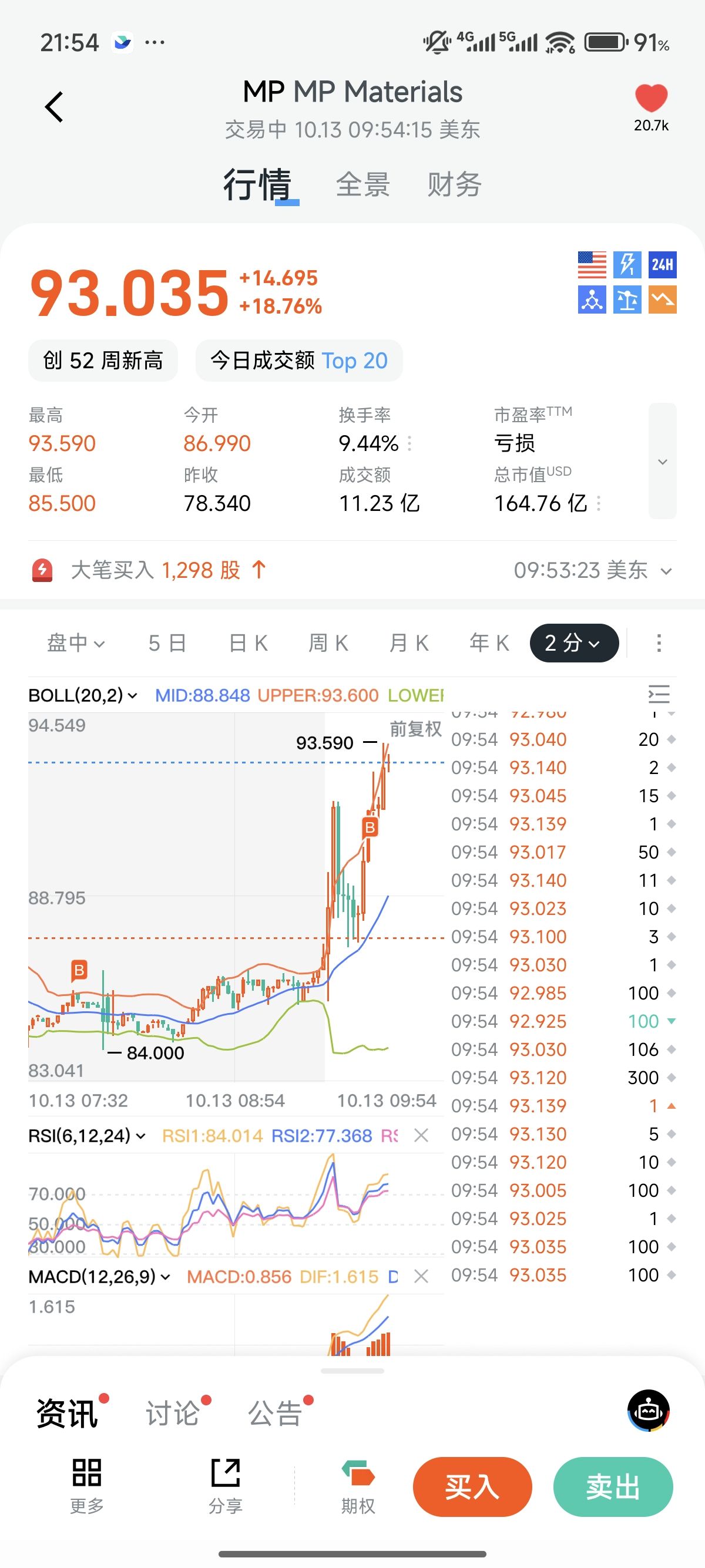Close the RSI indicator panel
This screenshot has height=1568, width=705.
point(421,1135)
